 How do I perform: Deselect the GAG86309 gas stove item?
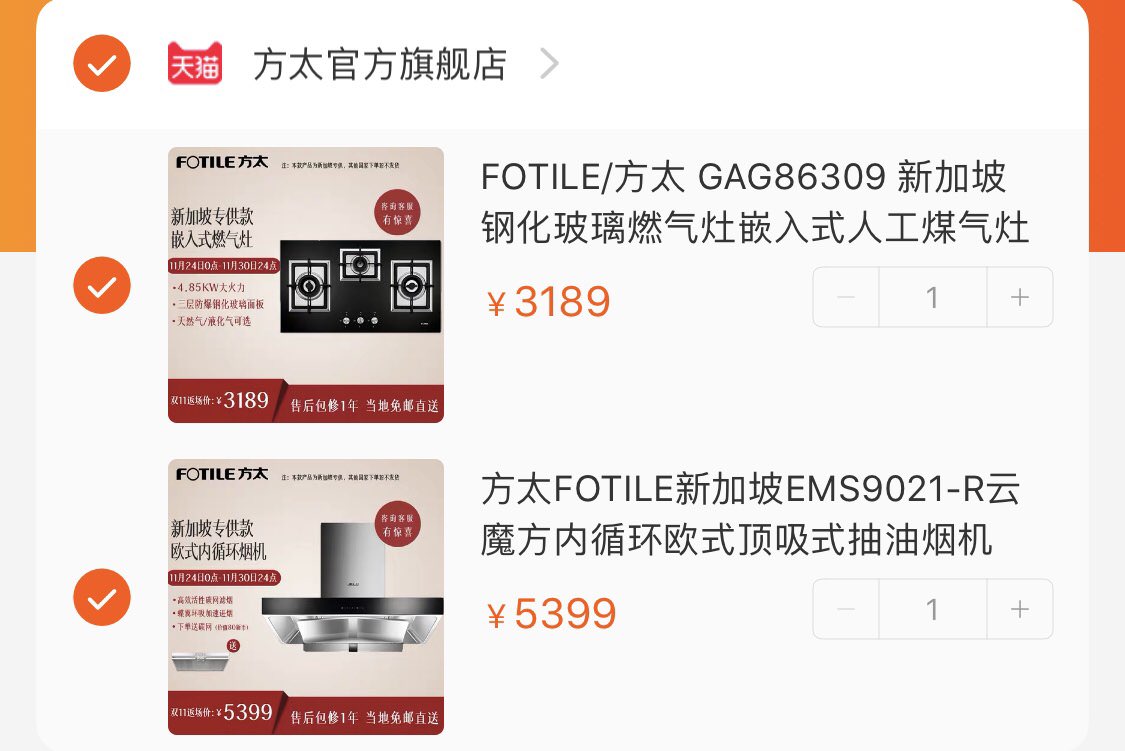102,286
